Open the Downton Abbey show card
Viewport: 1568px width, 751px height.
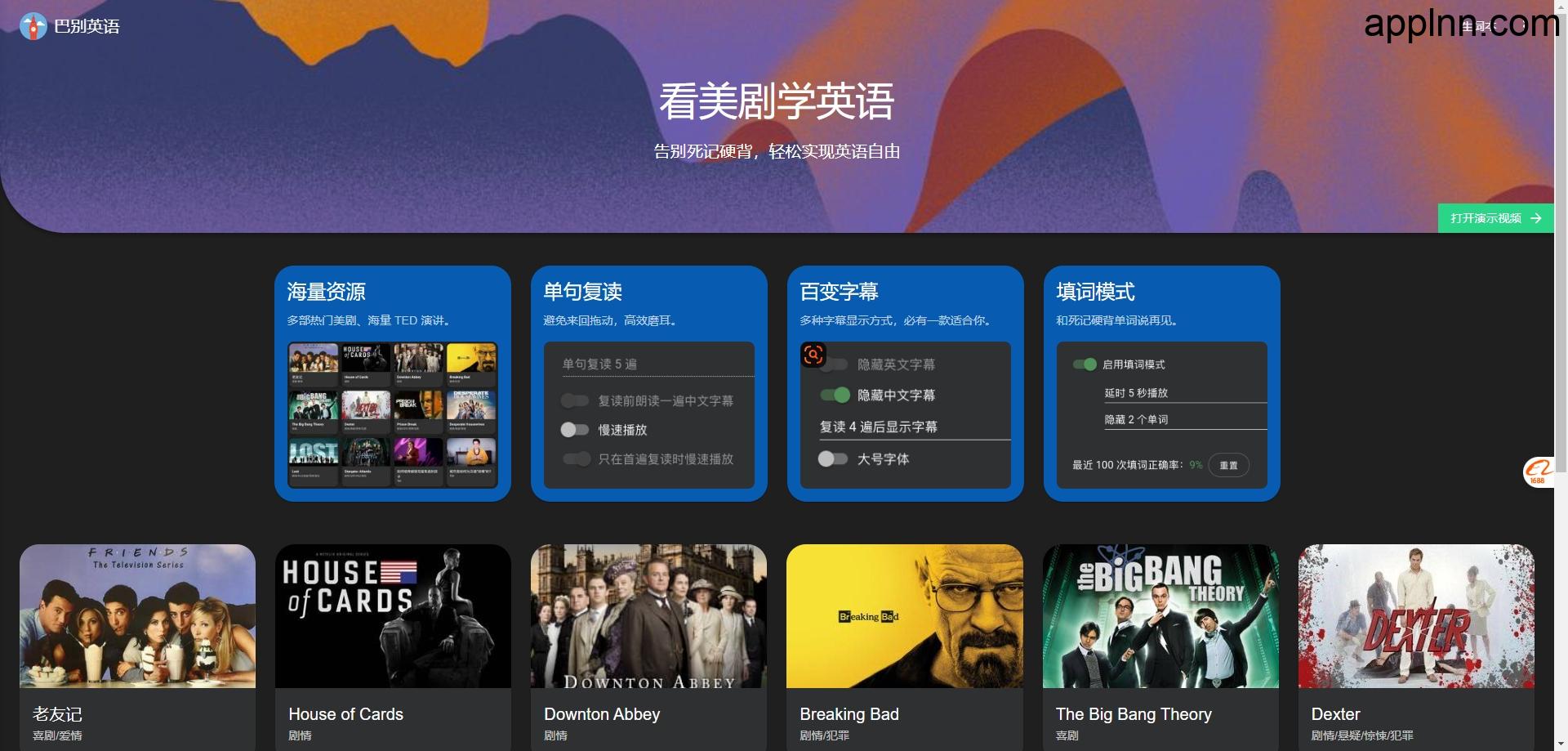click(648, 646)
